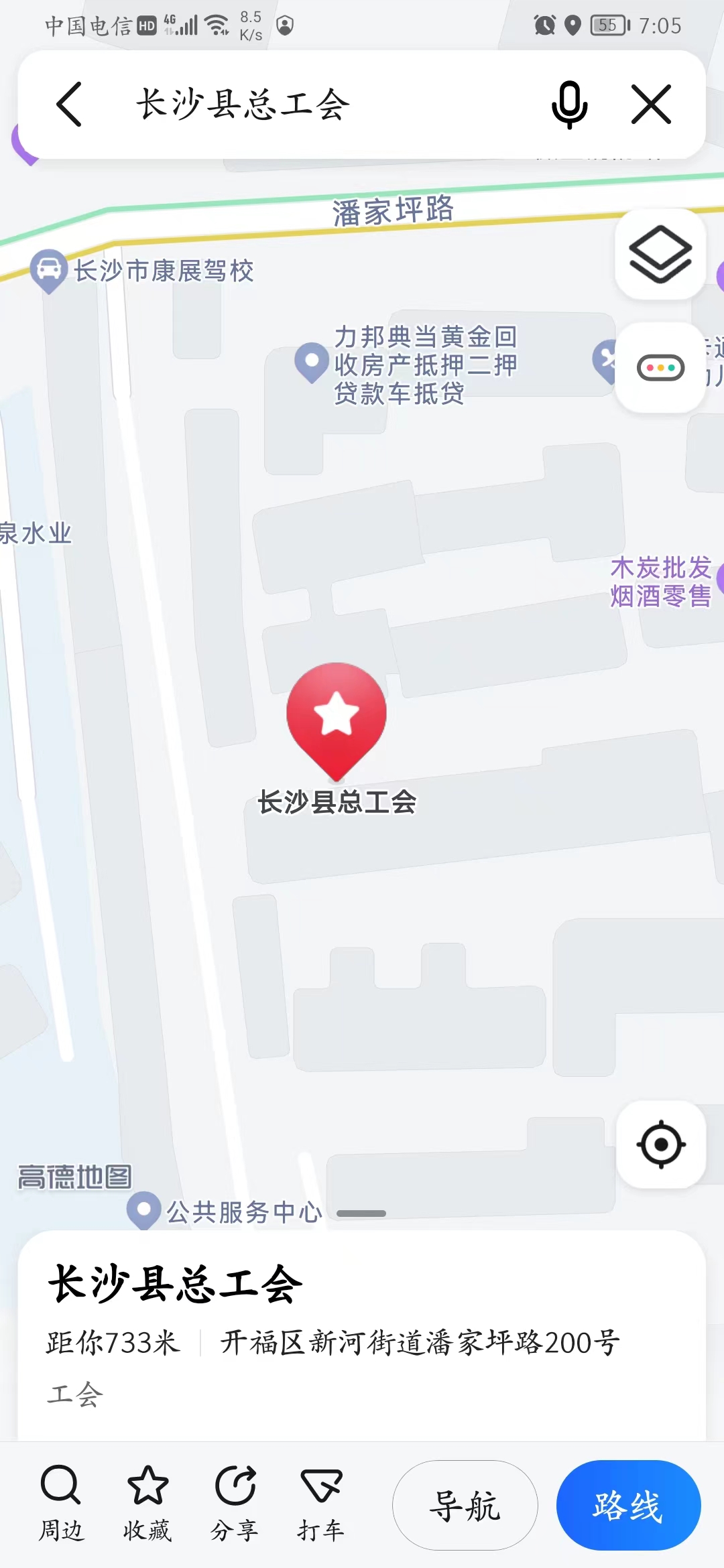View routes with the 路线 button

[628, 1506]
